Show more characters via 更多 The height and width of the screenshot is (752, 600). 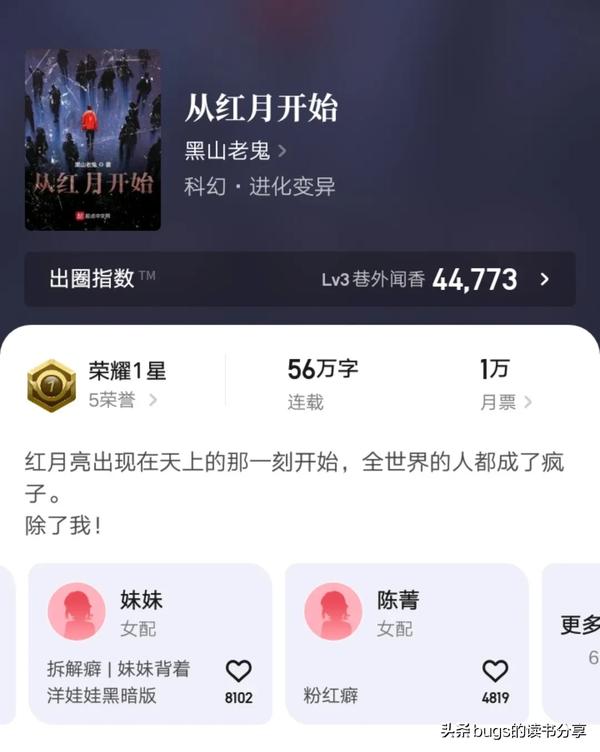pyautogui.click(x=580, y=627)
